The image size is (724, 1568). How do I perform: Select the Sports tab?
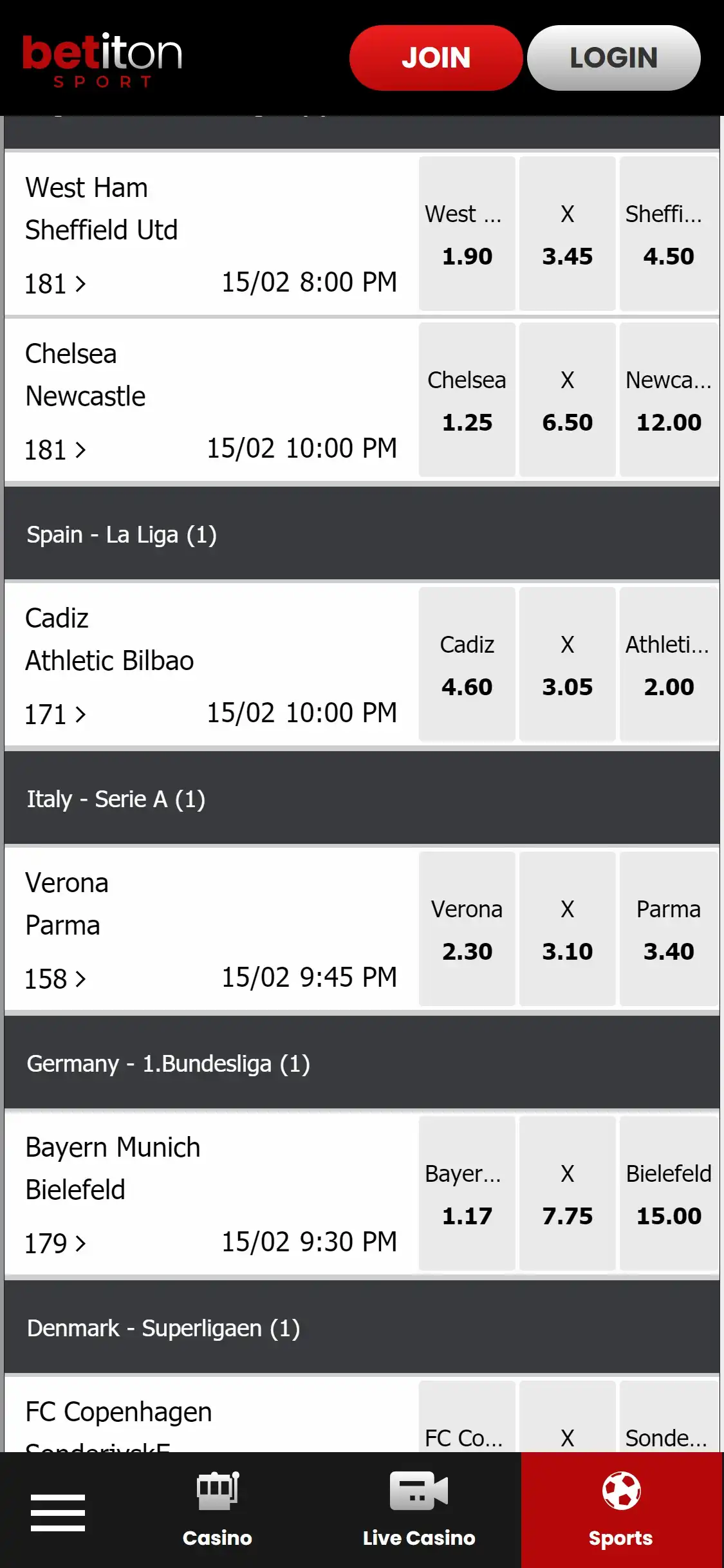621,1509
